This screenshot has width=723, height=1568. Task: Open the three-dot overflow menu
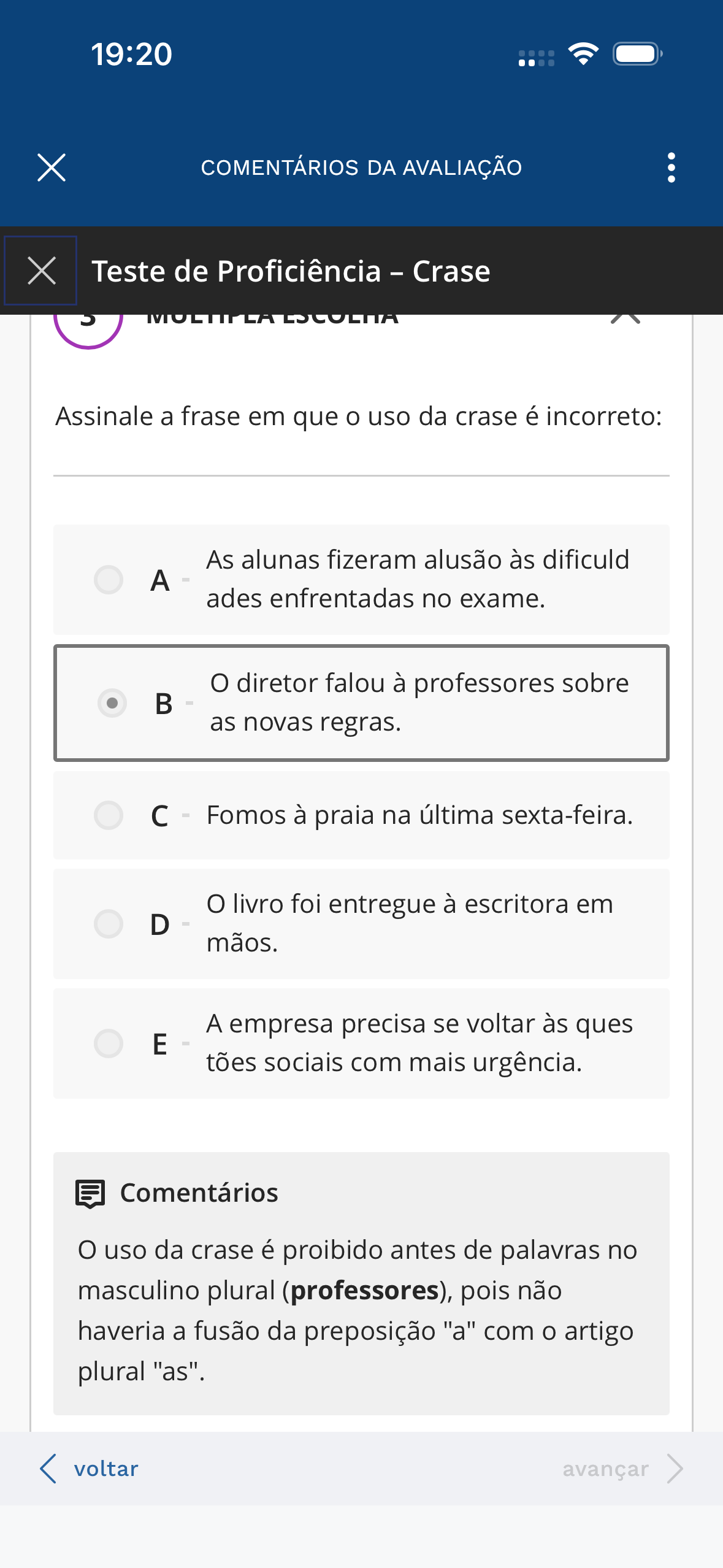671,167
